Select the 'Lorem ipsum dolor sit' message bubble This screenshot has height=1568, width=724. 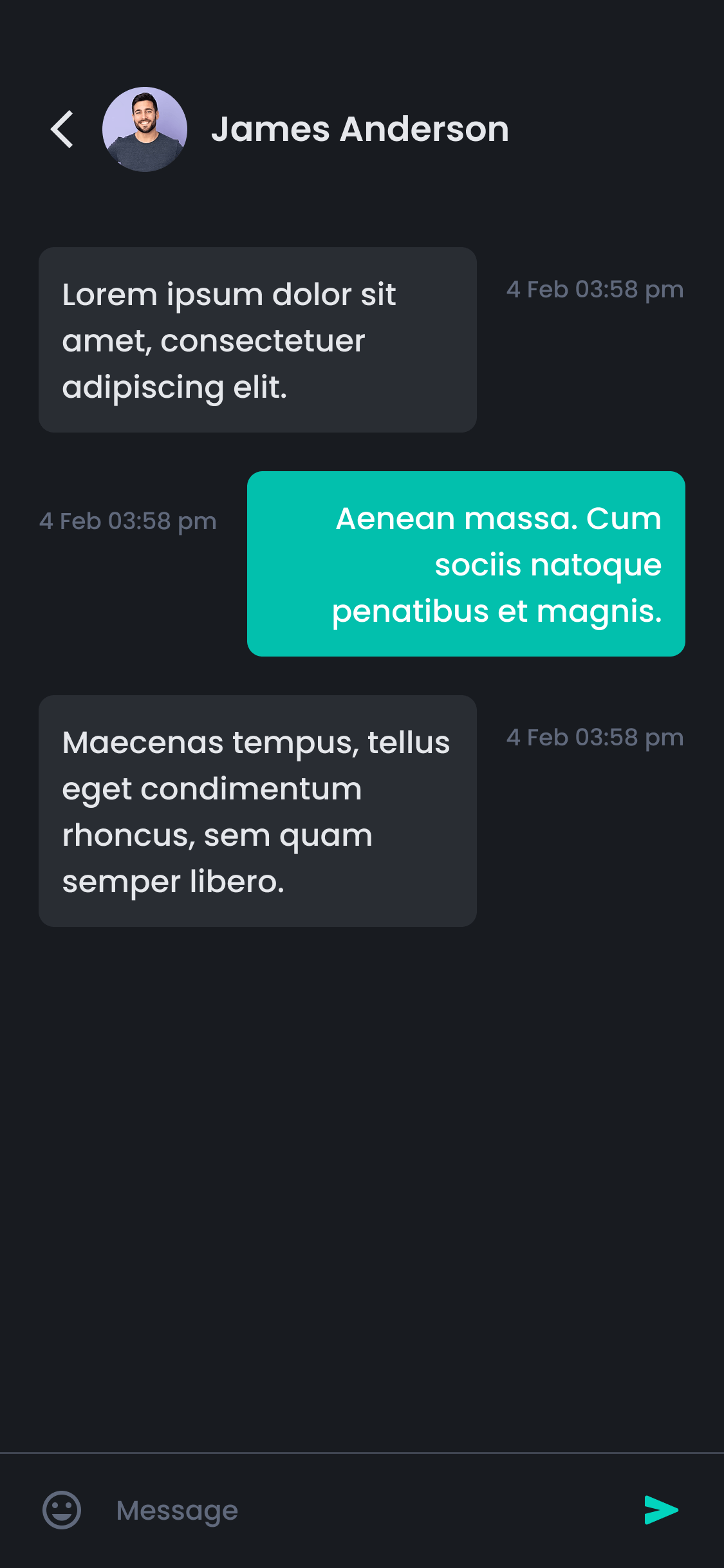click(257, 341)
